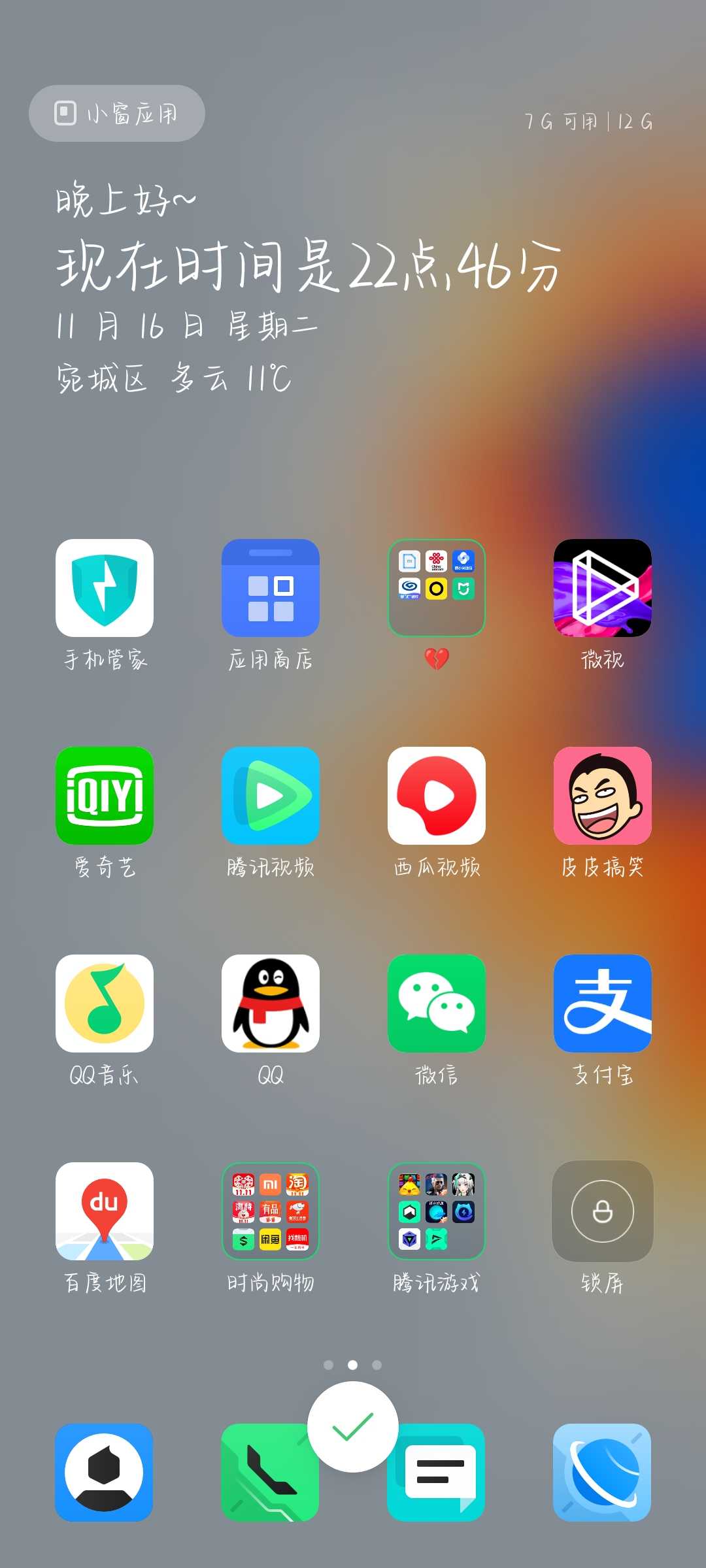Tap the 小窗应用 button
706x1568 pixels.
116,113
